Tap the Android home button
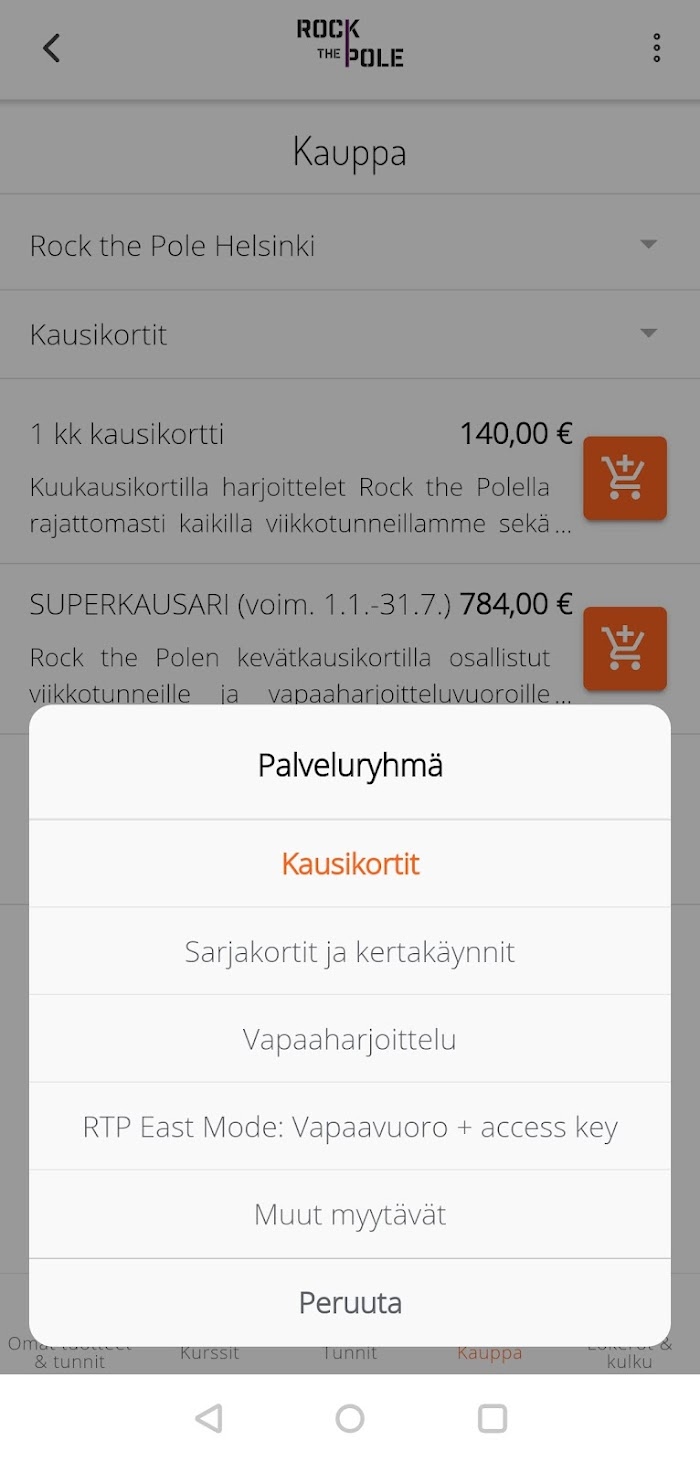 point(350,1418)
